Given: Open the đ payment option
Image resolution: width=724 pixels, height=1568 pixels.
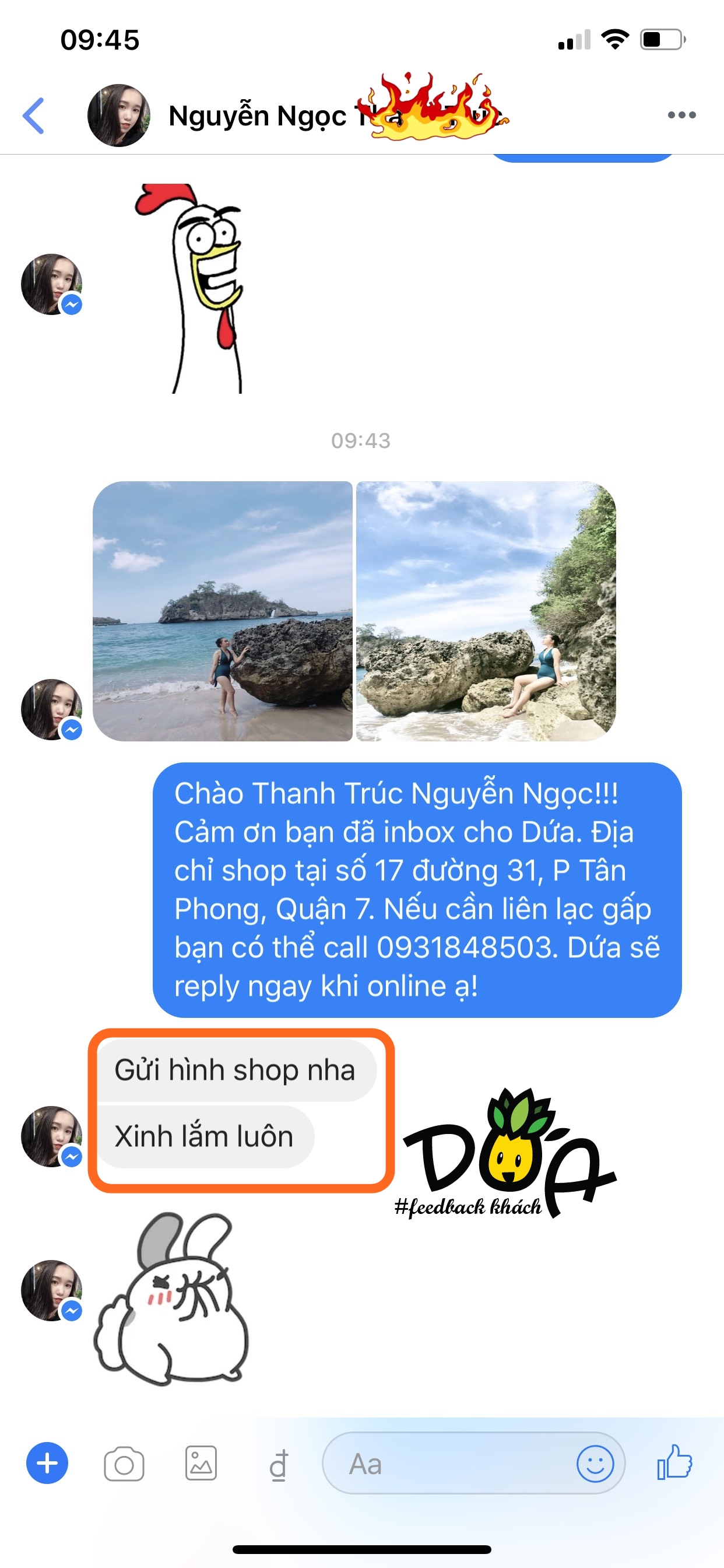Looking at the screenshot, I should (x=278, y=1465).
